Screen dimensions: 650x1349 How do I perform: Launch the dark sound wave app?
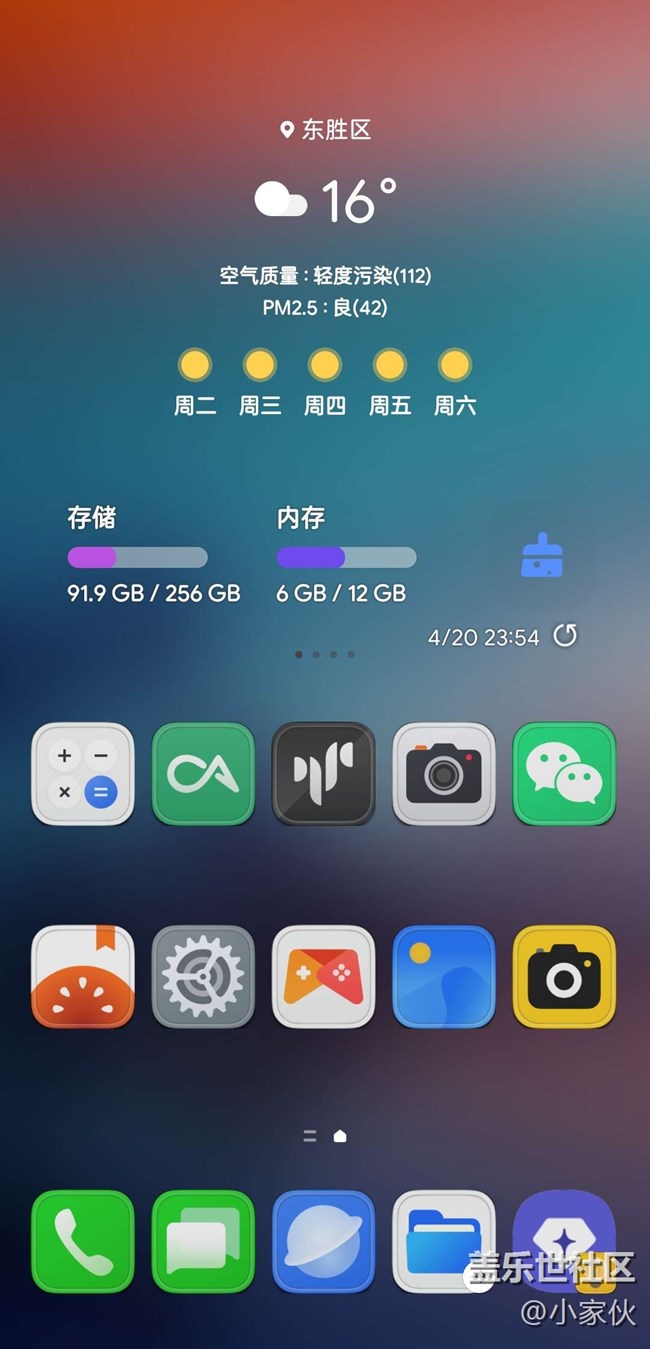click(x=324, y=774)
